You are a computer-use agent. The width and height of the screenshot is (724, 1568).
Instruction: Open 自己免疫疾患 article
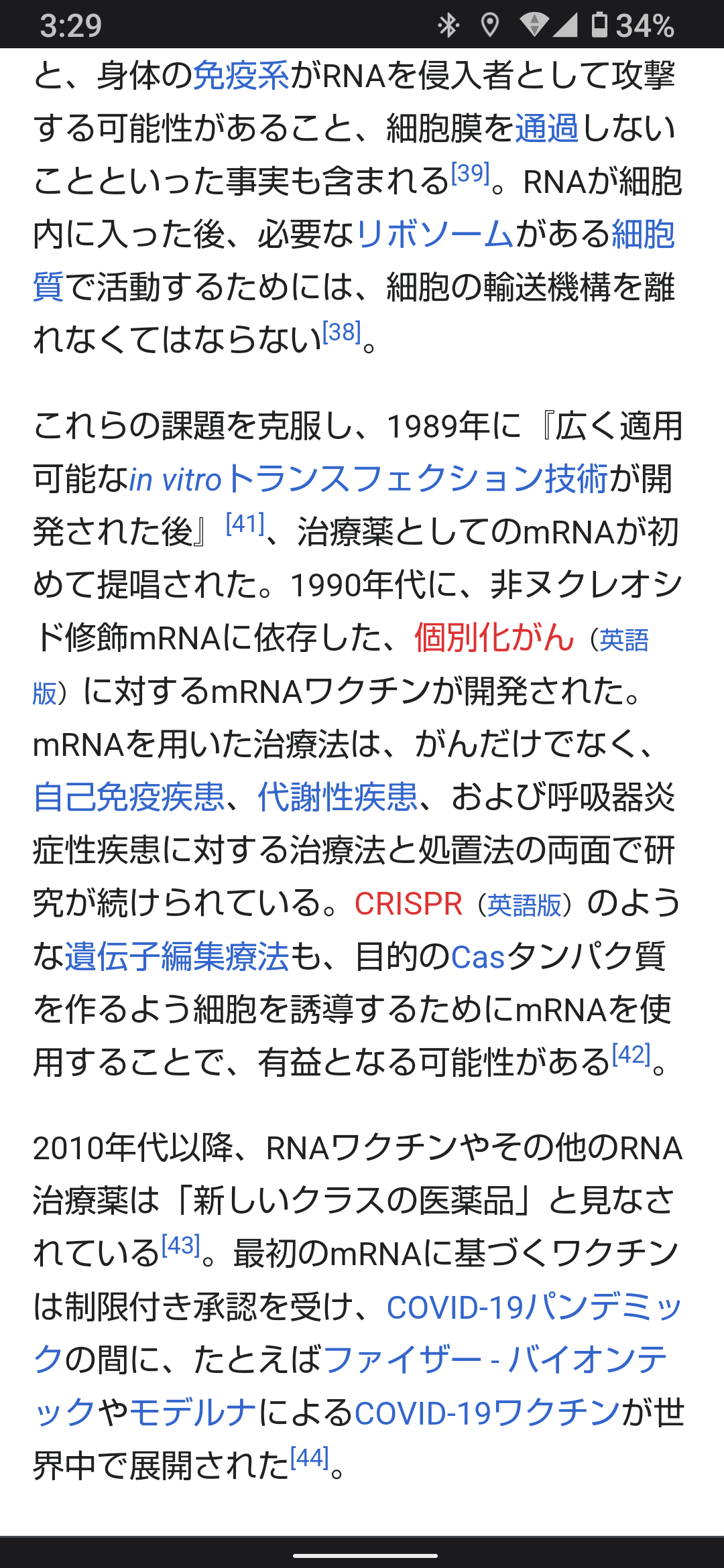(x=129, y=797)
